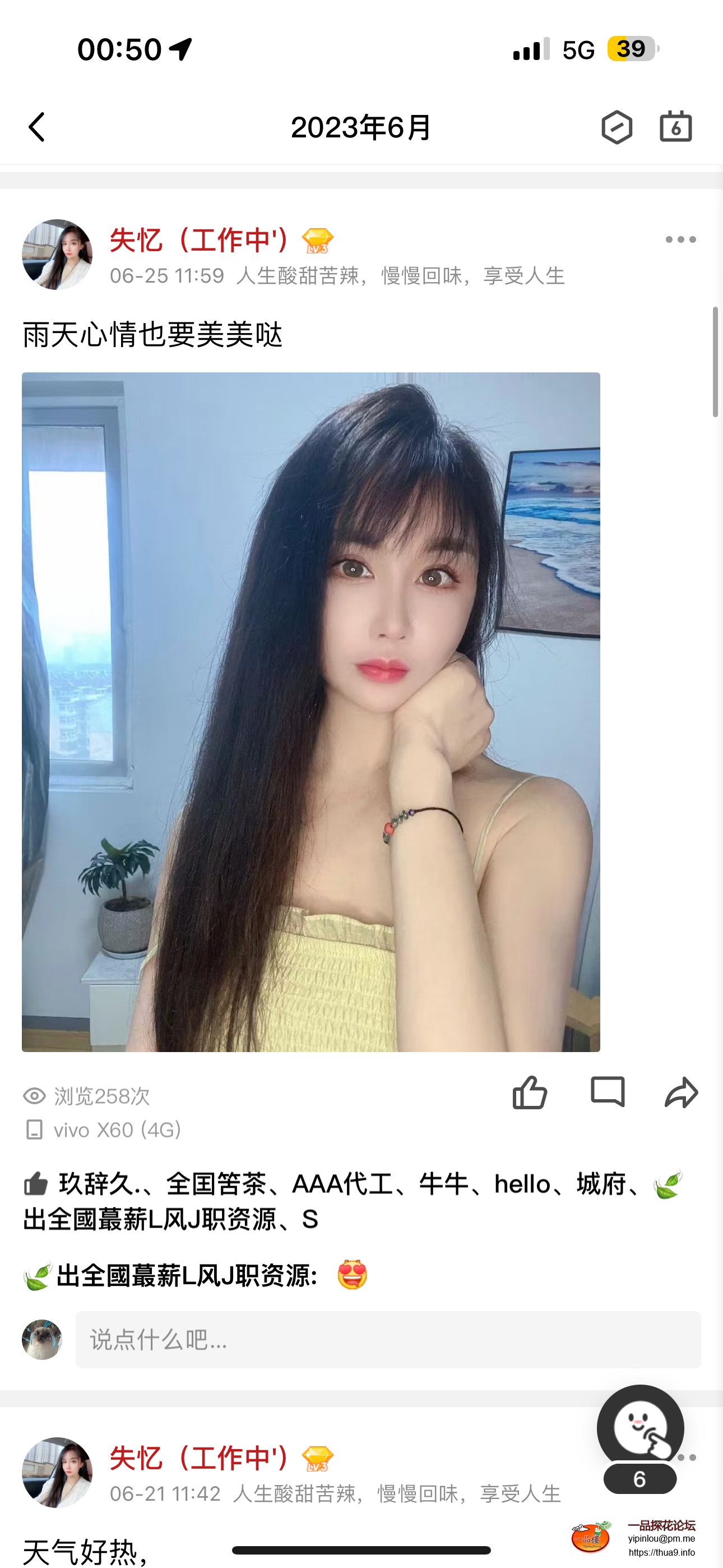Open the poster's avatar on the 06-25 post
Screen dimensions: 723x1568
coord(57,255)
